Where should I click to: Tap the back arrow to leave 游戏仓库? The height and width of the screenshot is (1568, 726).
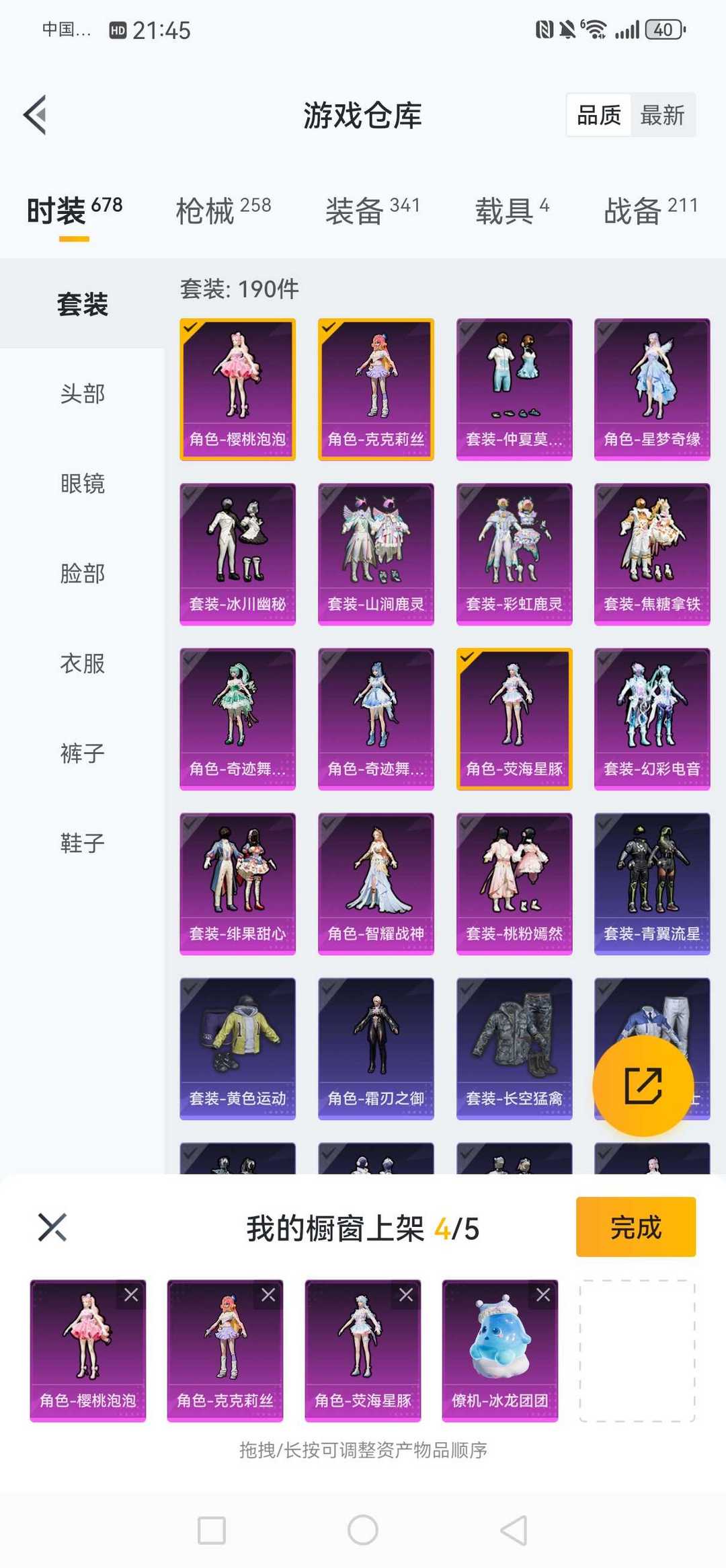pyautogui.click(x=35, y=113)
